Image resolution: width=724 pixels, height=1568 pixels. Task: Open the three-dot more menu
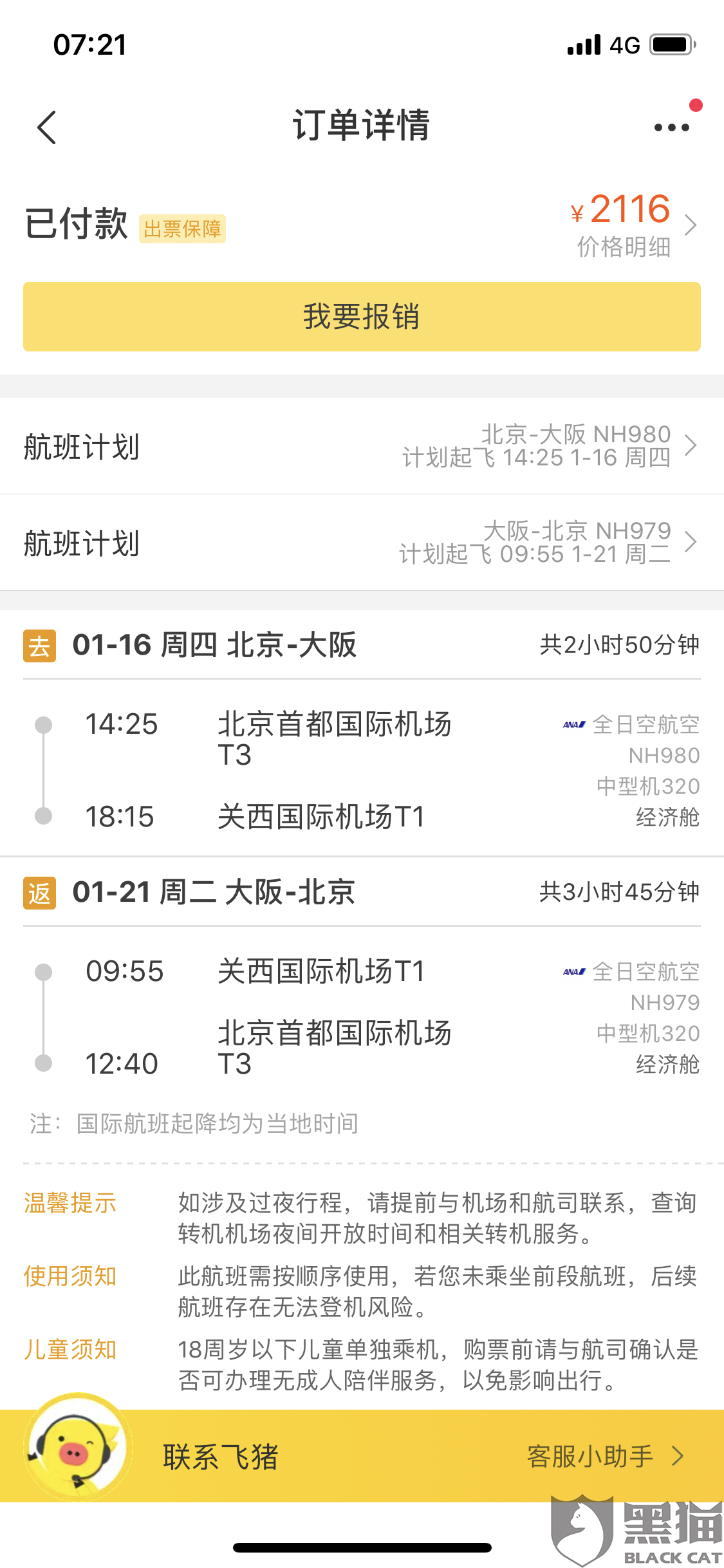[x=671, y=127]
